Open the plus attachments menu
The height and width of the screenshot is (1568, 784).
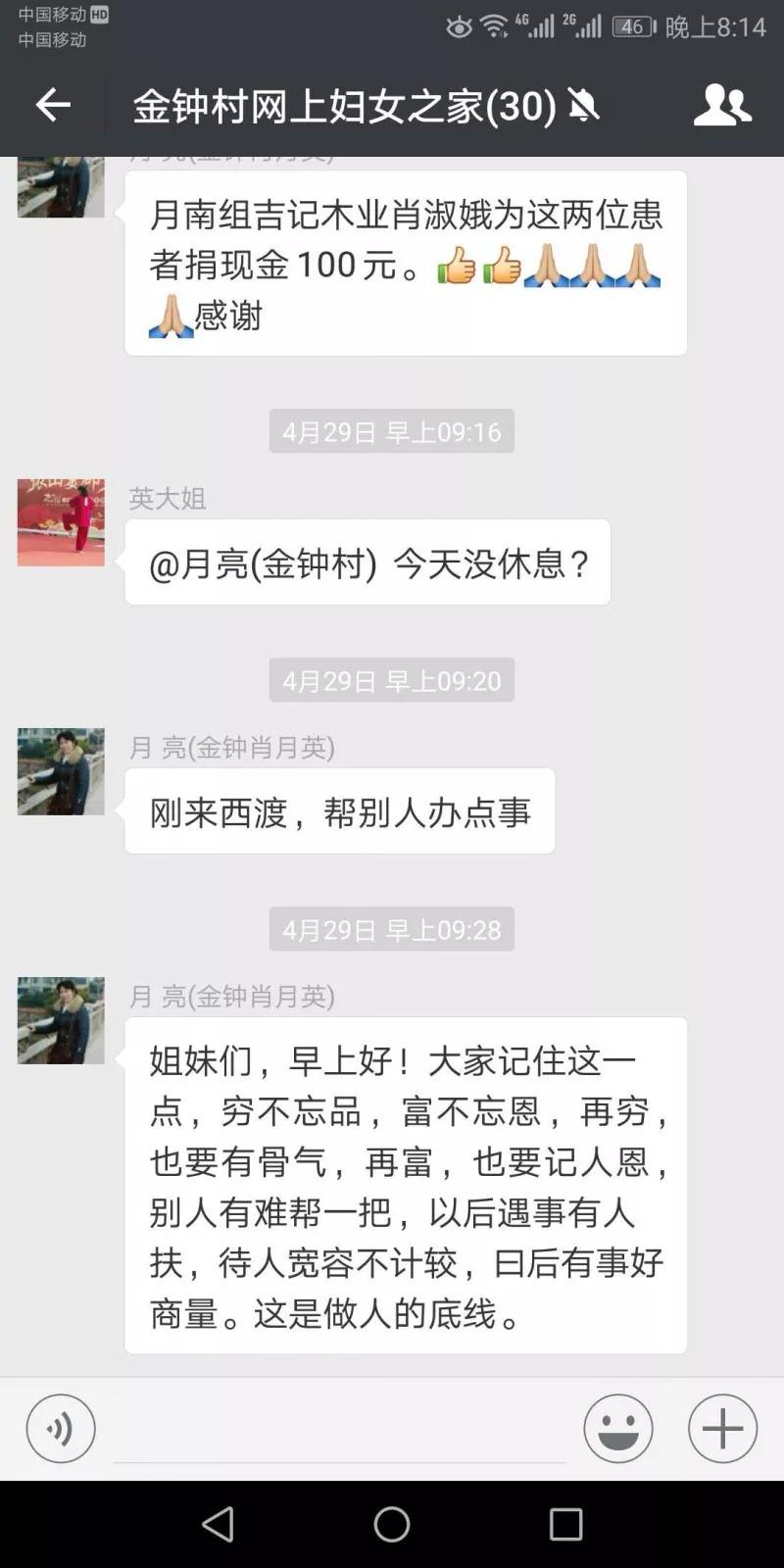point(722,1429)
